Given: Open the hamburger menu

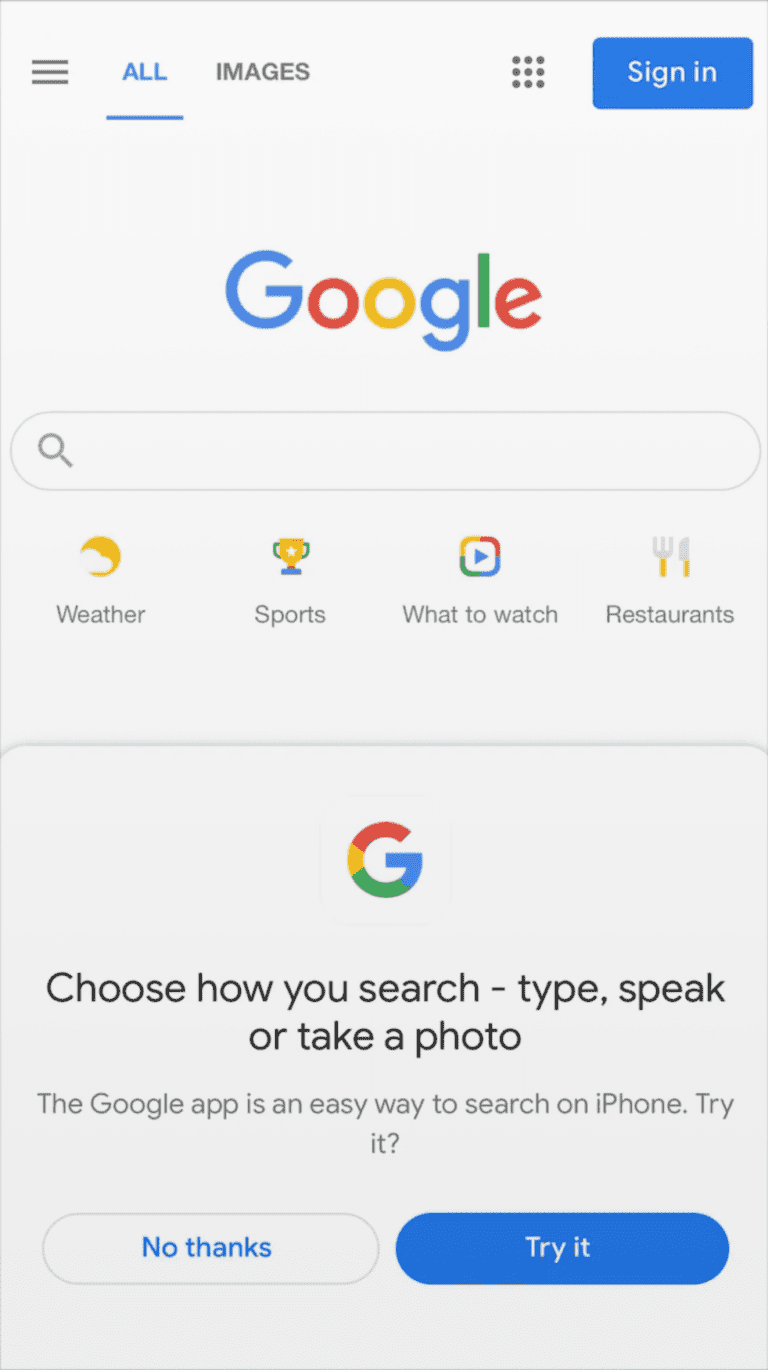Looking at the screenshot, I should pos(50,72).
